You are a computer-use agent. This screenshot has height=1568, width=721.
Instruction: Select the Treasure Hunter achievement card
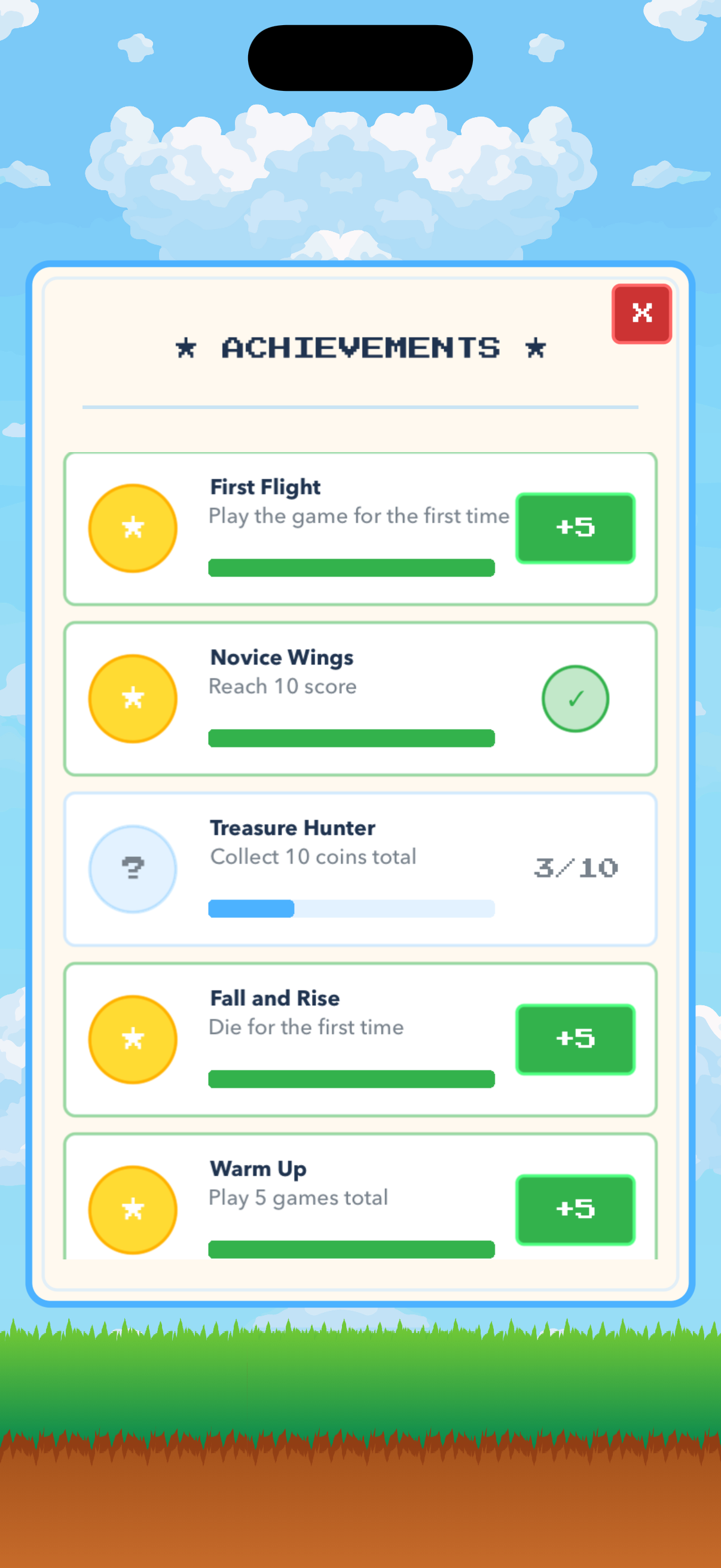click(x=360, y=870)
